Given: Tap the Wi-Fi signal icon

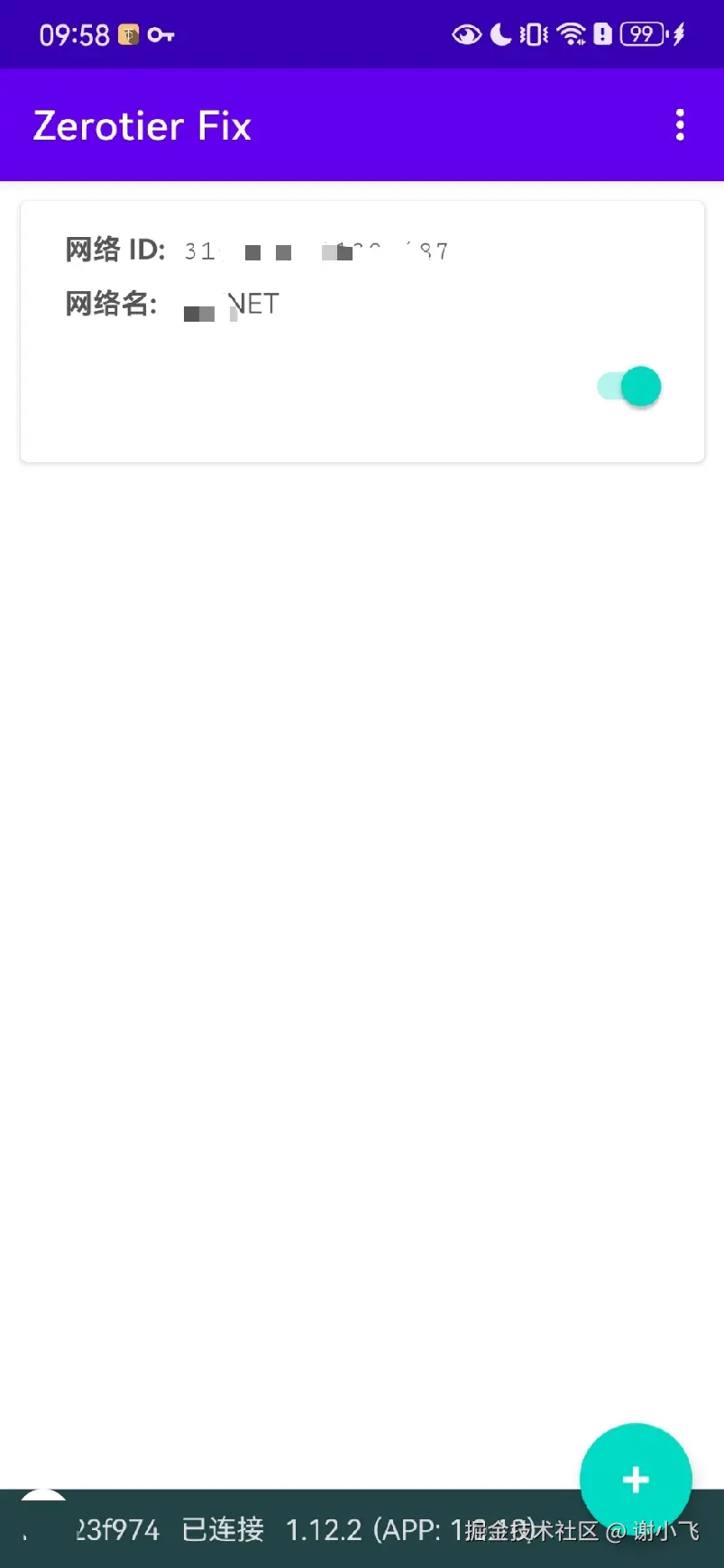Looking at the screenshot, I should [x=573, y=33].
